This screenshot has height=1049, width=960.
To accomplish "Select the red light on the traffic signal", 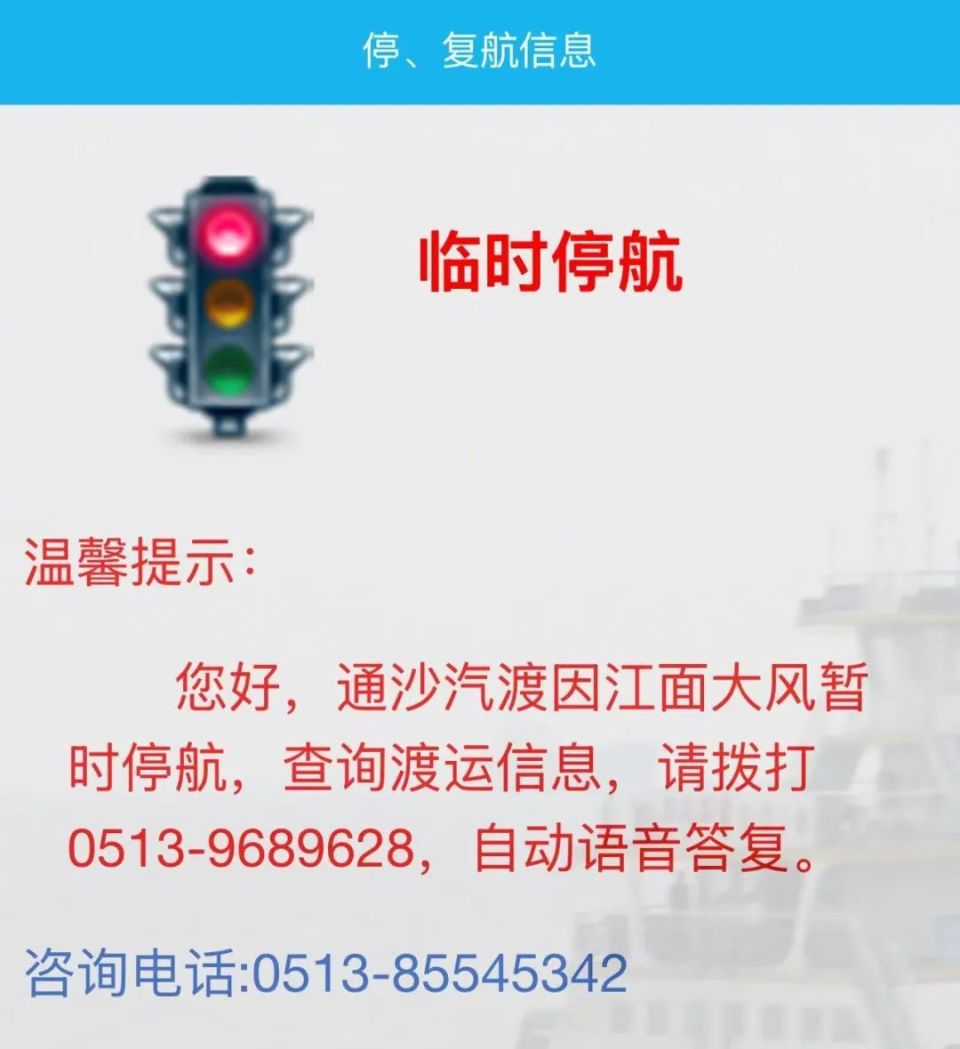I will (x=229, y=240).
